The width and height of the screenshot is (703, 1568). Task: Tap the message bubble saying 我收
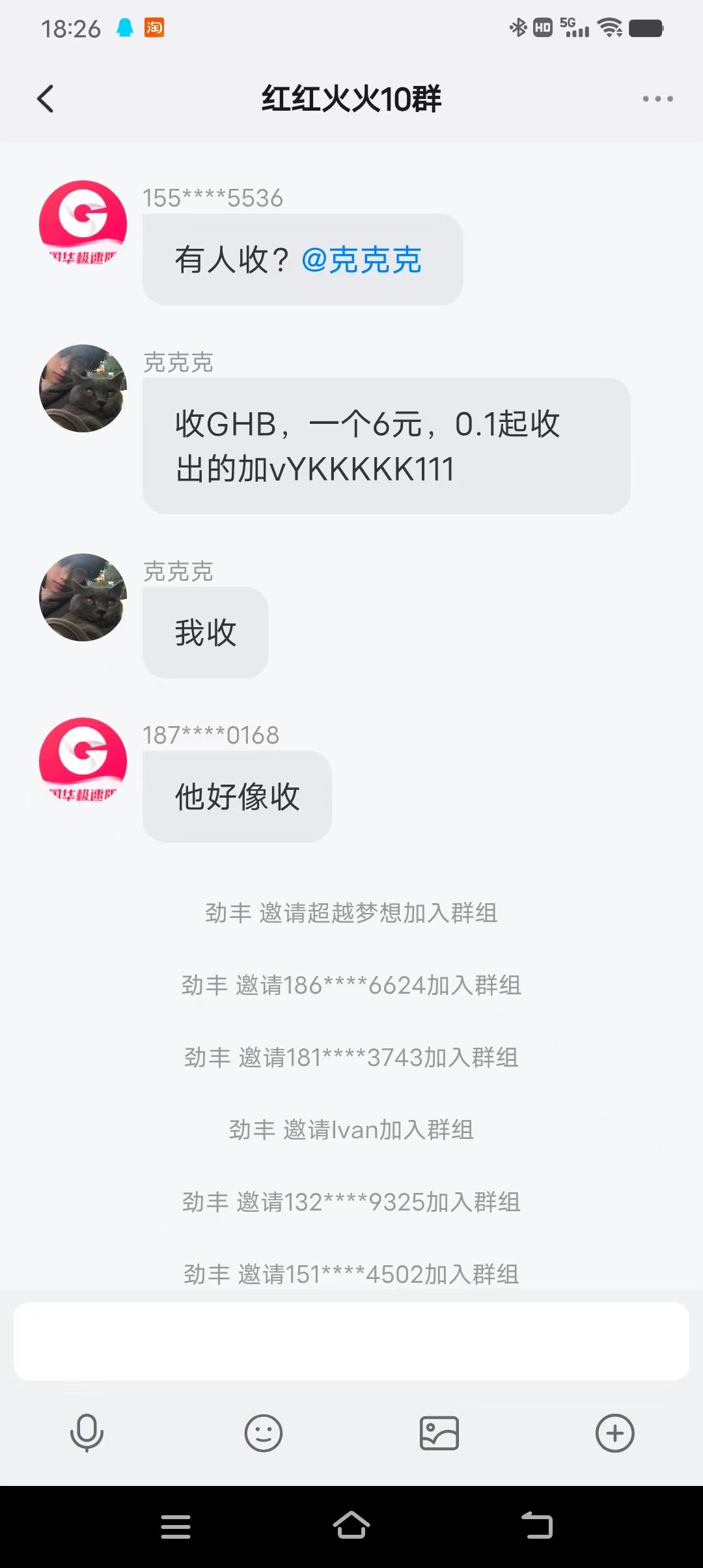pyautogui.click(x=205, y=631)
